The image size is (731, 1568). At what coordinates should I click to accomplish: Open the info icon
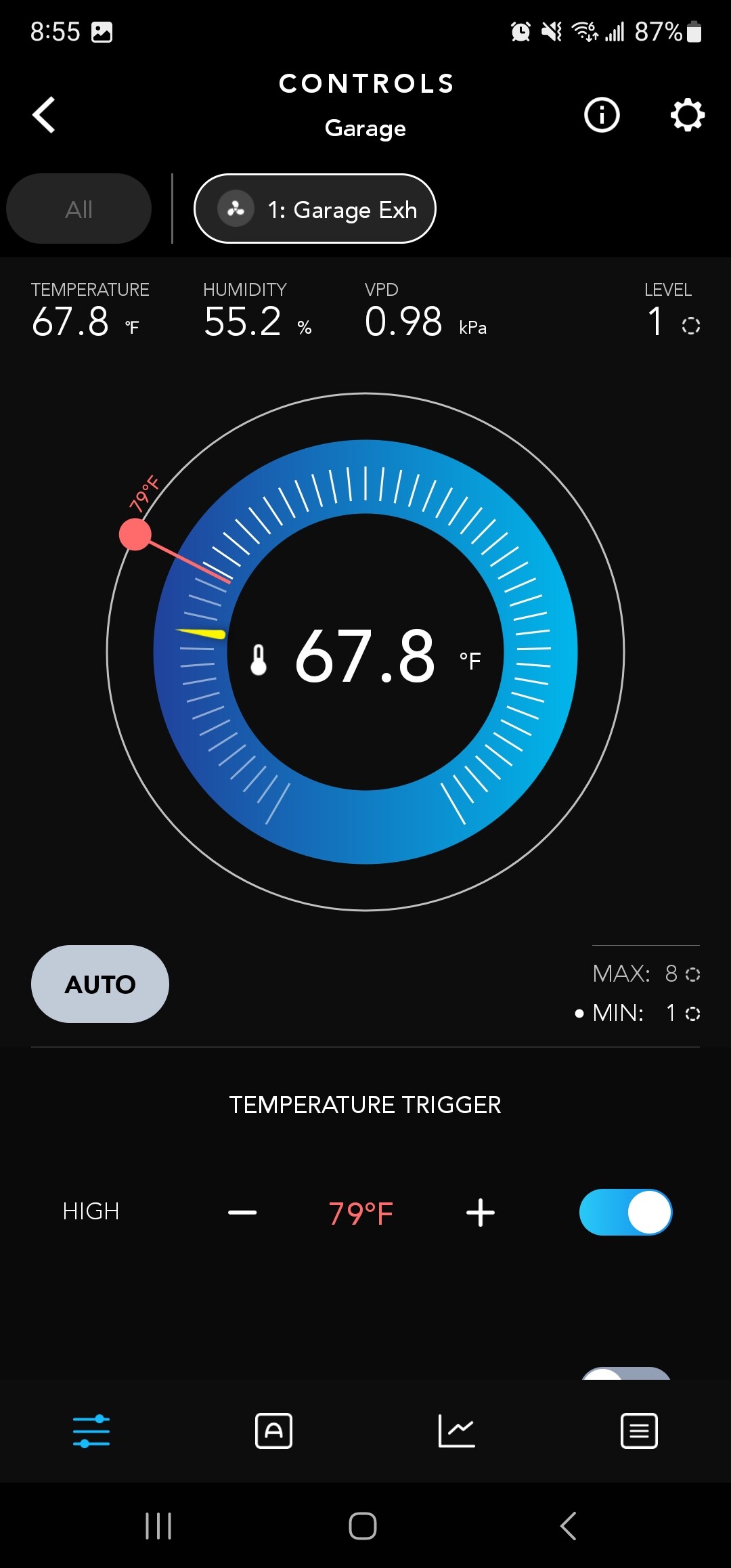602,114
